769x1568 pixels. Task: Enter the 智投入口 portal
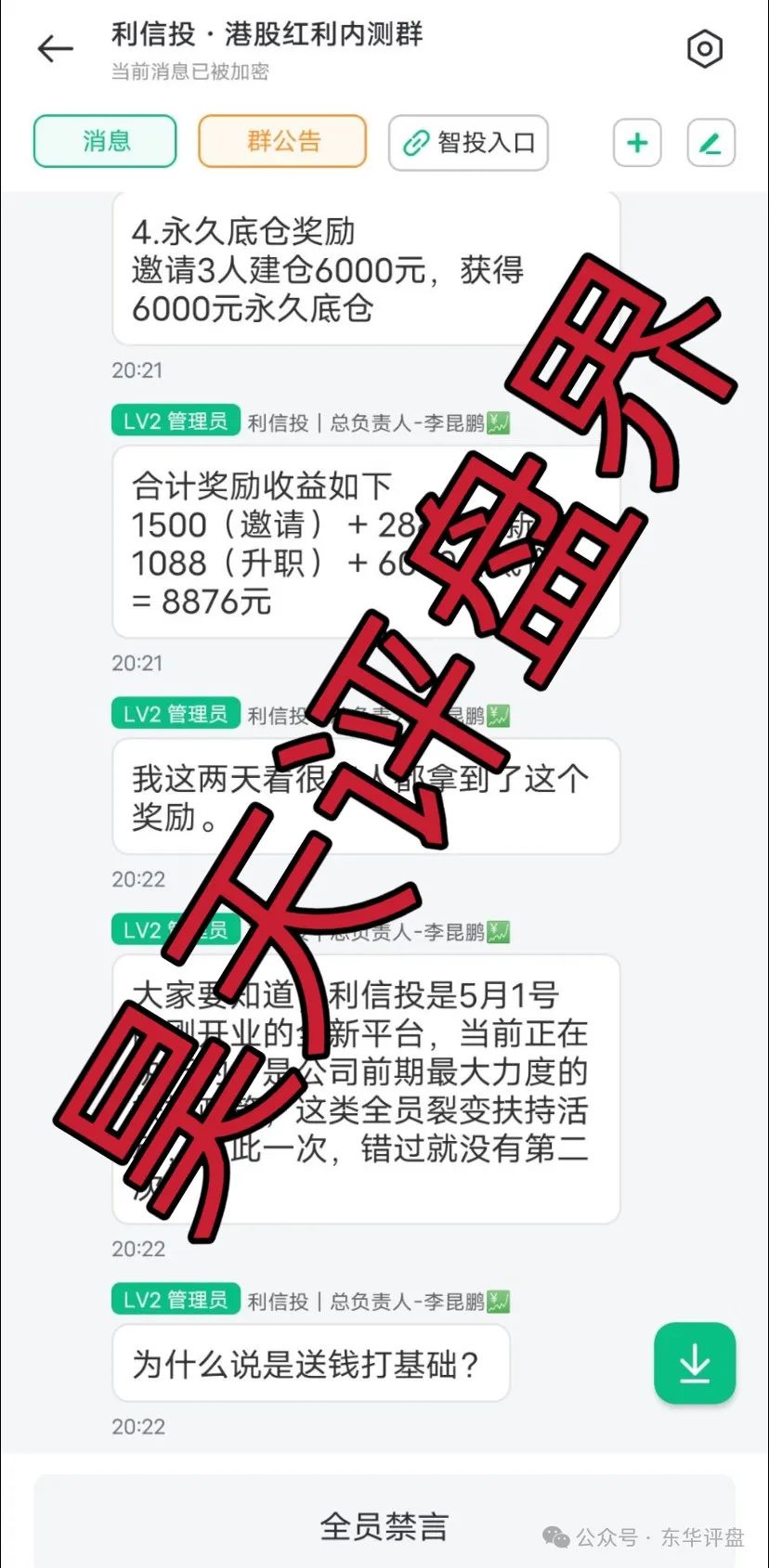pos(468,142)
